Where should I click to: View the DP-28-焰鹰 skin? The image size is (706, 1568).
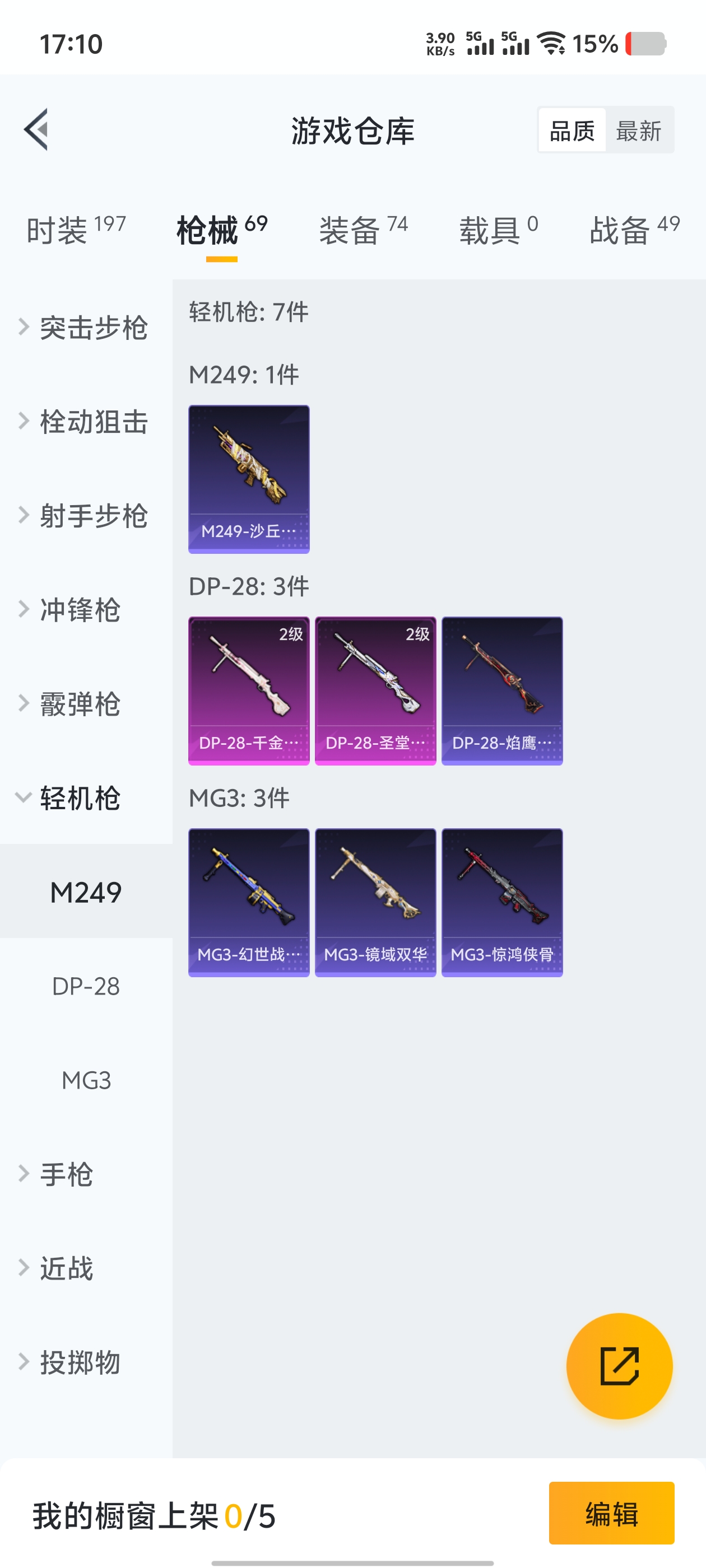coord(502,691)
